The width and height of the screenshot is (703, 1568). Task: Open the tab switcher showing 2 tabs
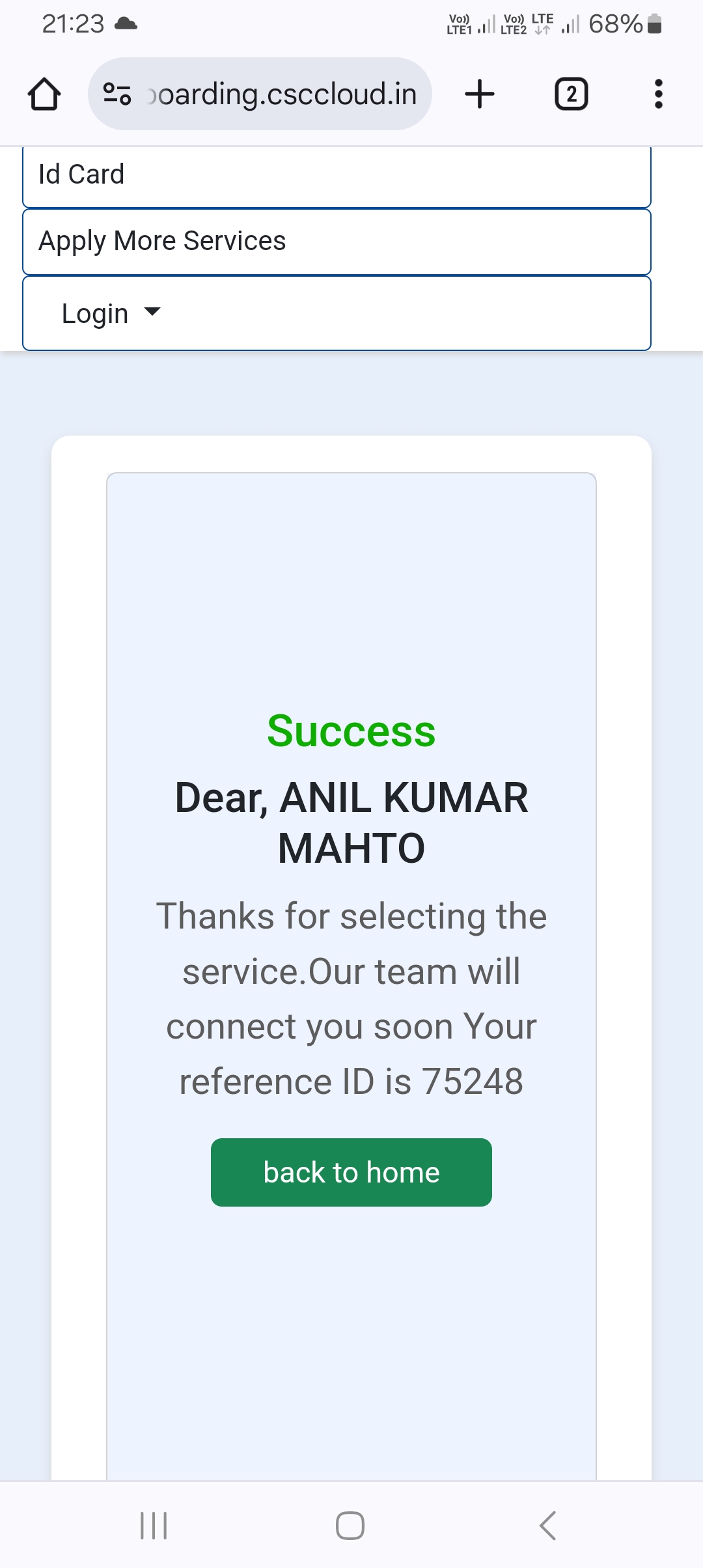pyautogui.click(x=571, y=94)
